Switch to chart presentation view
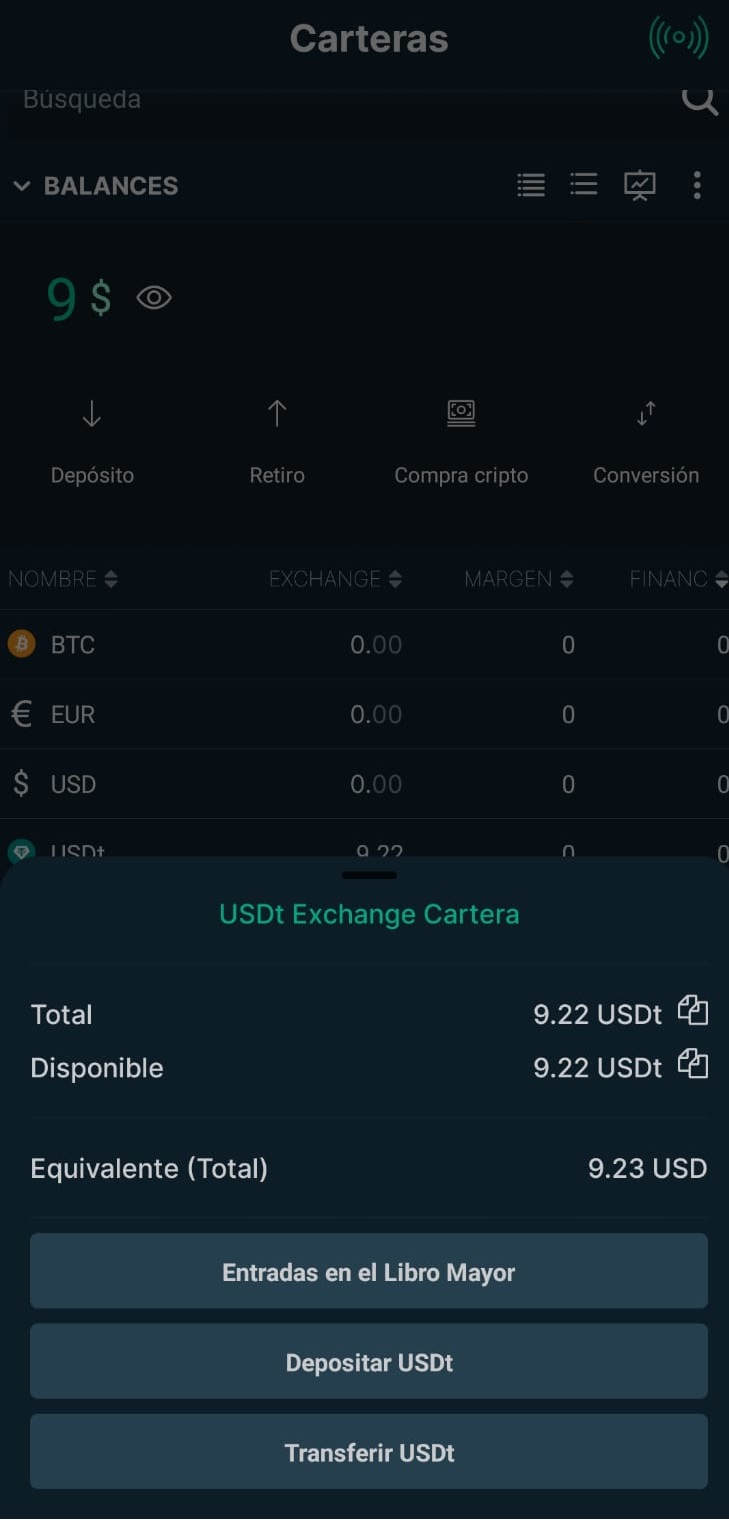Viewport: 729px width, 1523px height. coord(640,185)
